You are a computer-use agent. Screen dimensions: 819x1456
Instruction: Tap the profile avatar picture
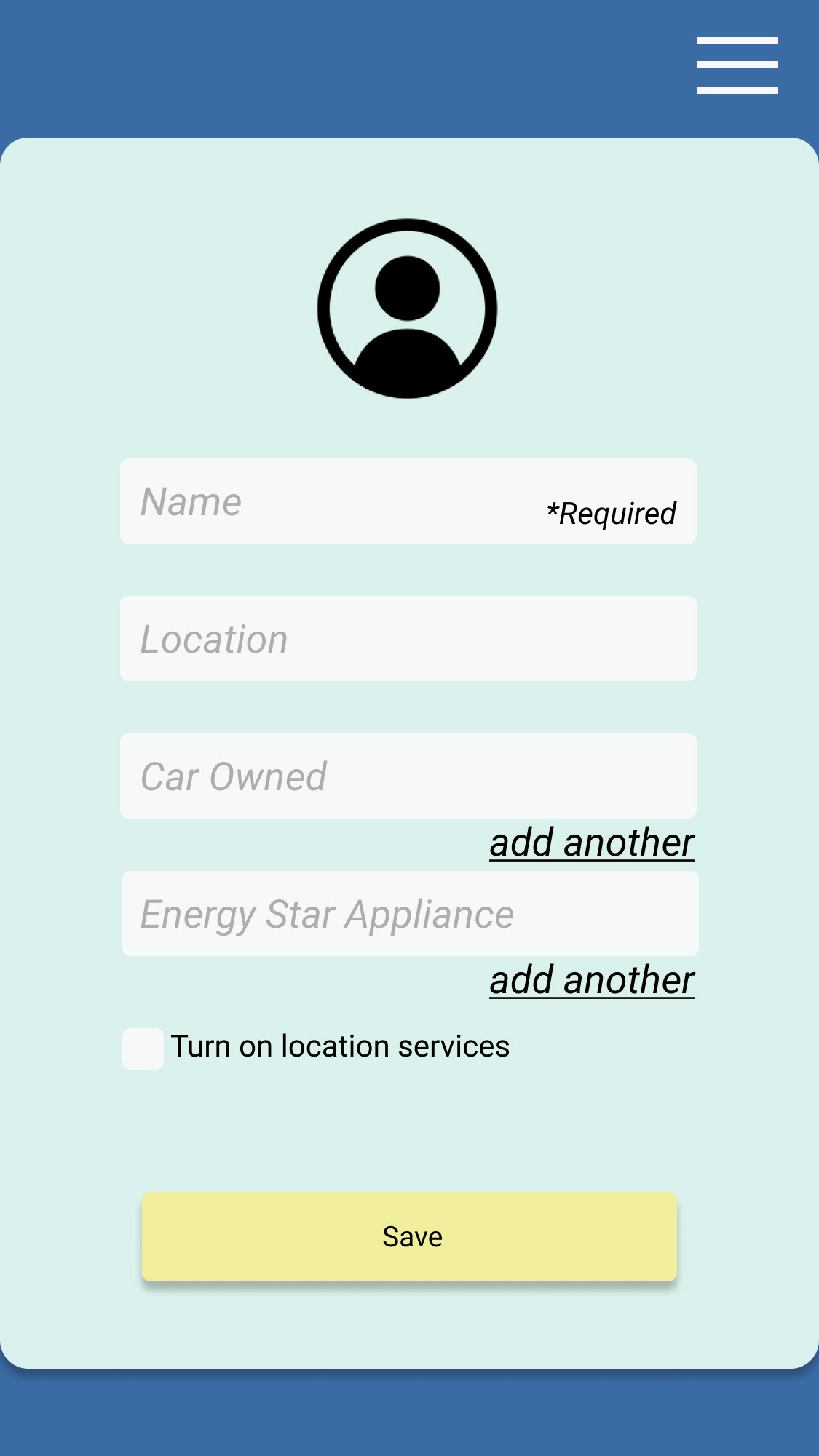pos(408,309)
